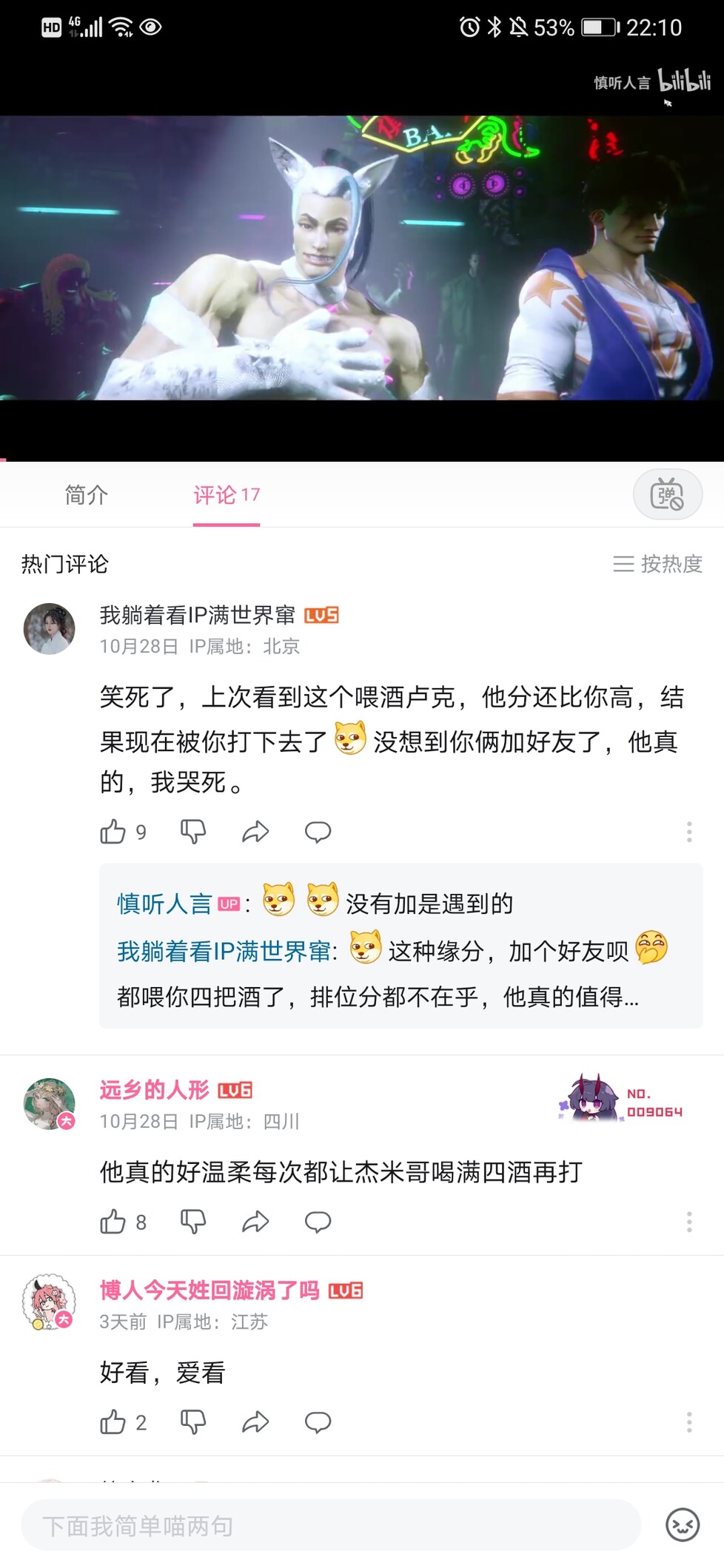
Task: Like 远乡的人形's comment
Action: coord(113,1222)
